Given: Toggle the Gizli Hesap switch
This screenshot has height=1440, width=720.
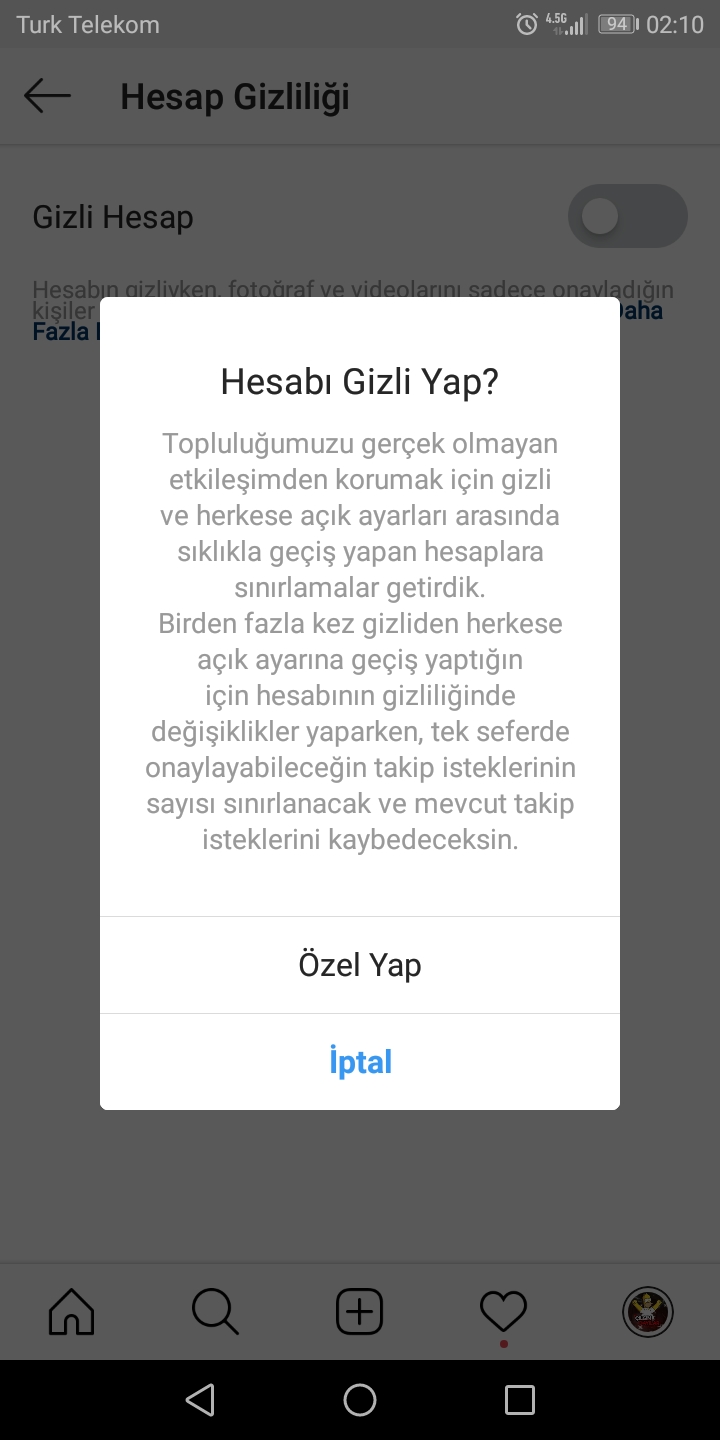Looking at the screenshot, I should tap(627, 216).
